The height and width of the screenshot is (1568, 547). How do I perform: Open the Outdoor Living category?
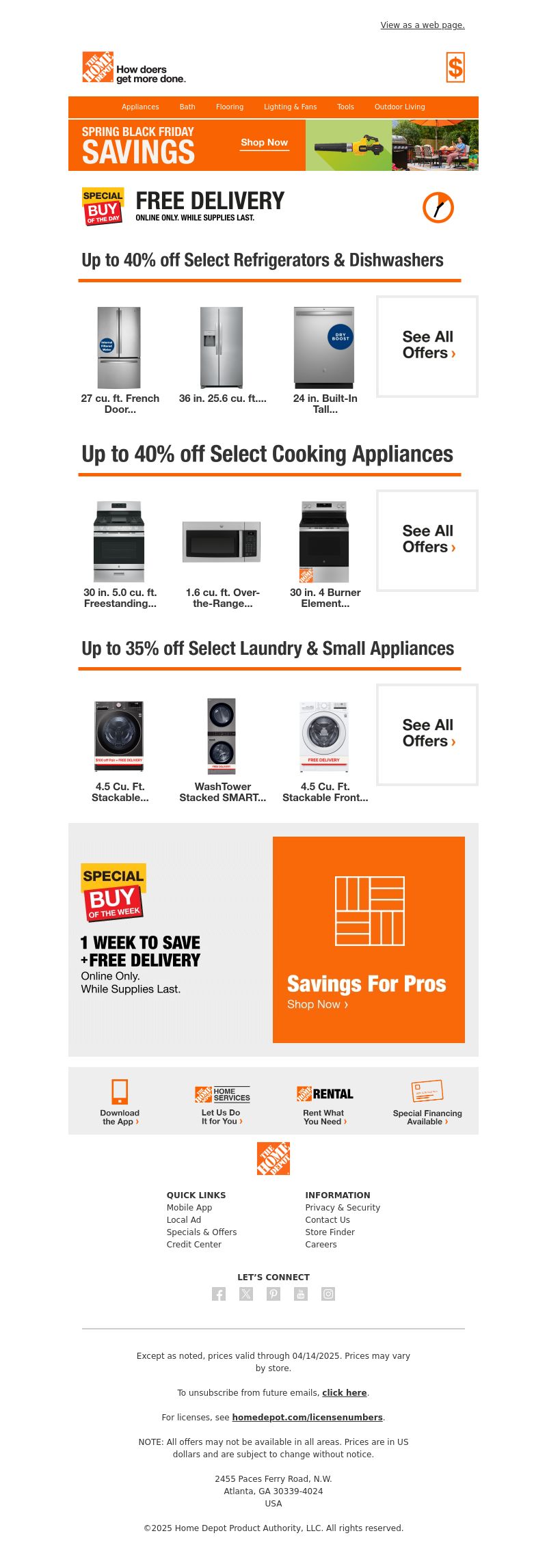tap(399, 107)
